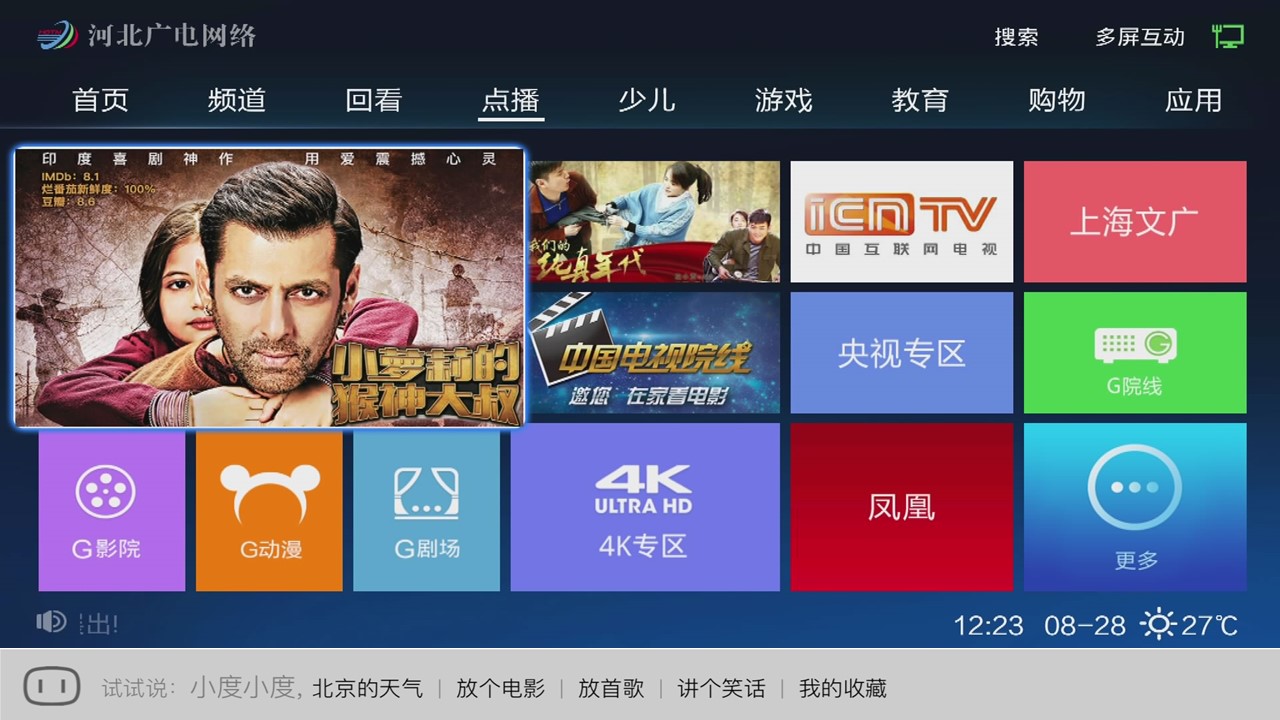Viewport: 1280px width, 720px height.
Task: Open the 小萝莉的猴神大叔 movie banner
Action: (x=269, y=288)
